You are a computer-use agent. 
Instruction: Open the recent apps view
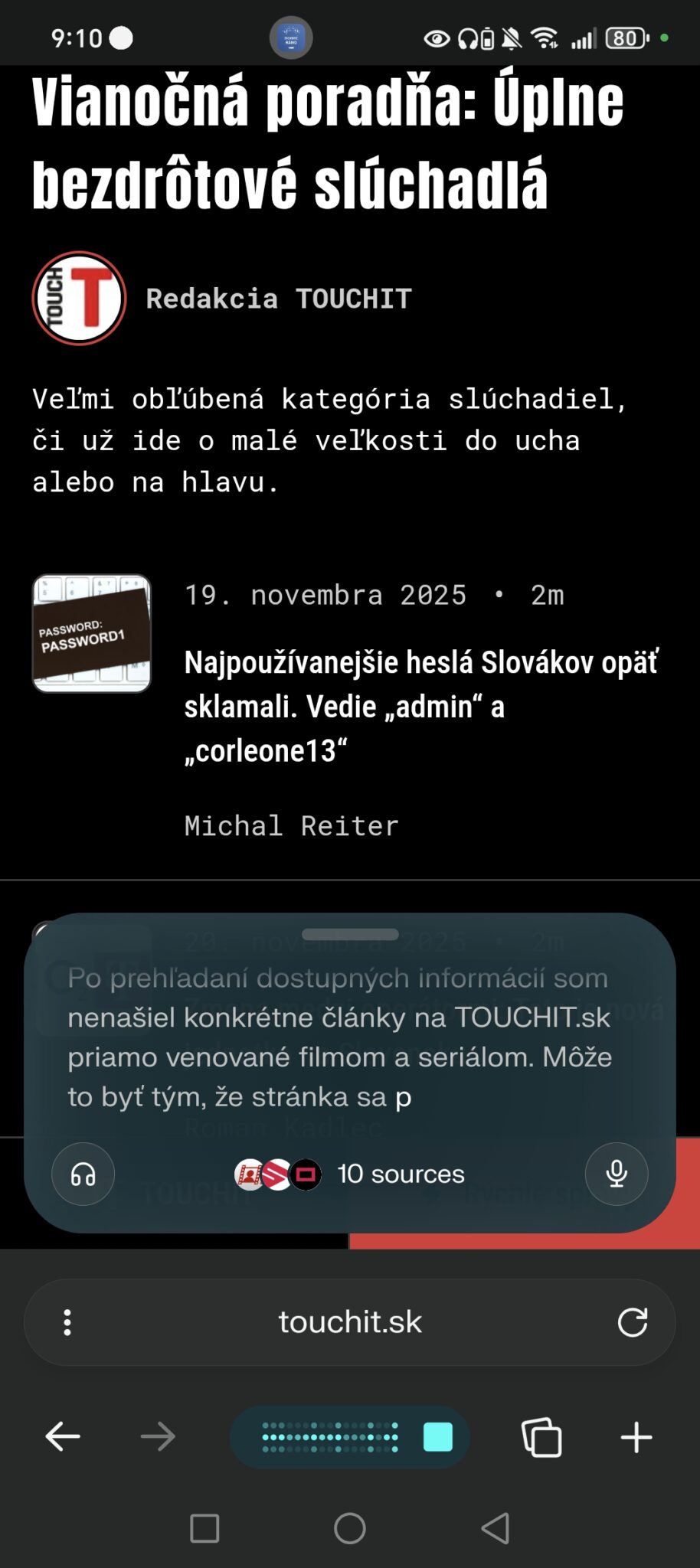(x=204, y=1528)
